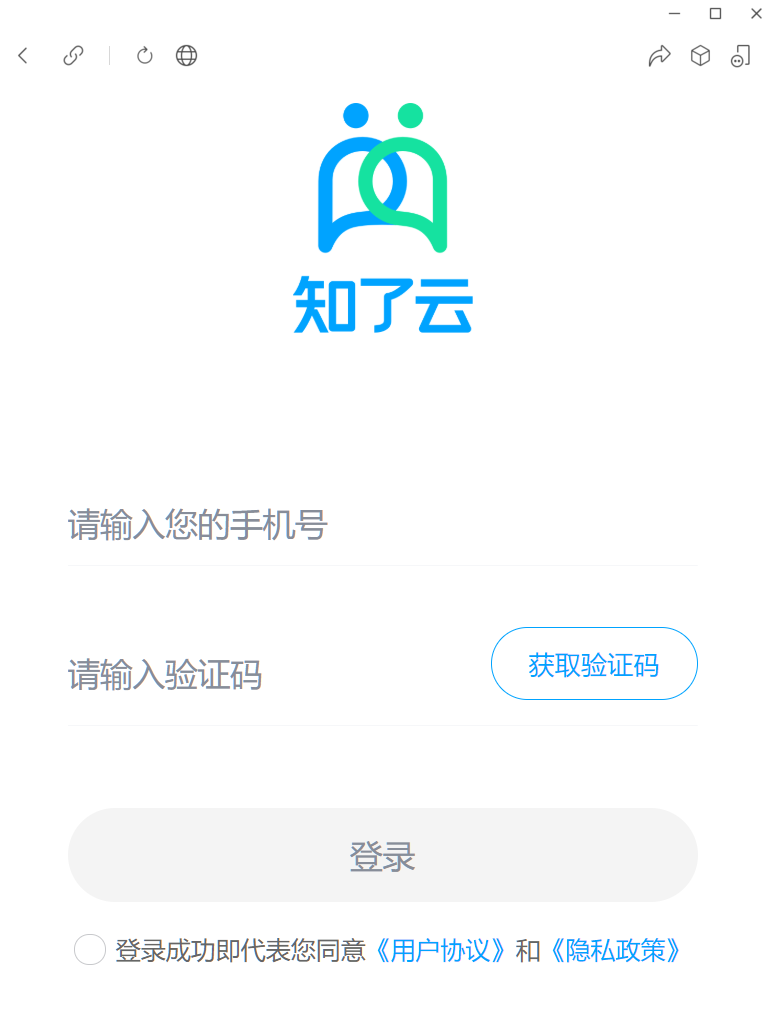Share this page

pyautogui.click(x=659, y=56)
